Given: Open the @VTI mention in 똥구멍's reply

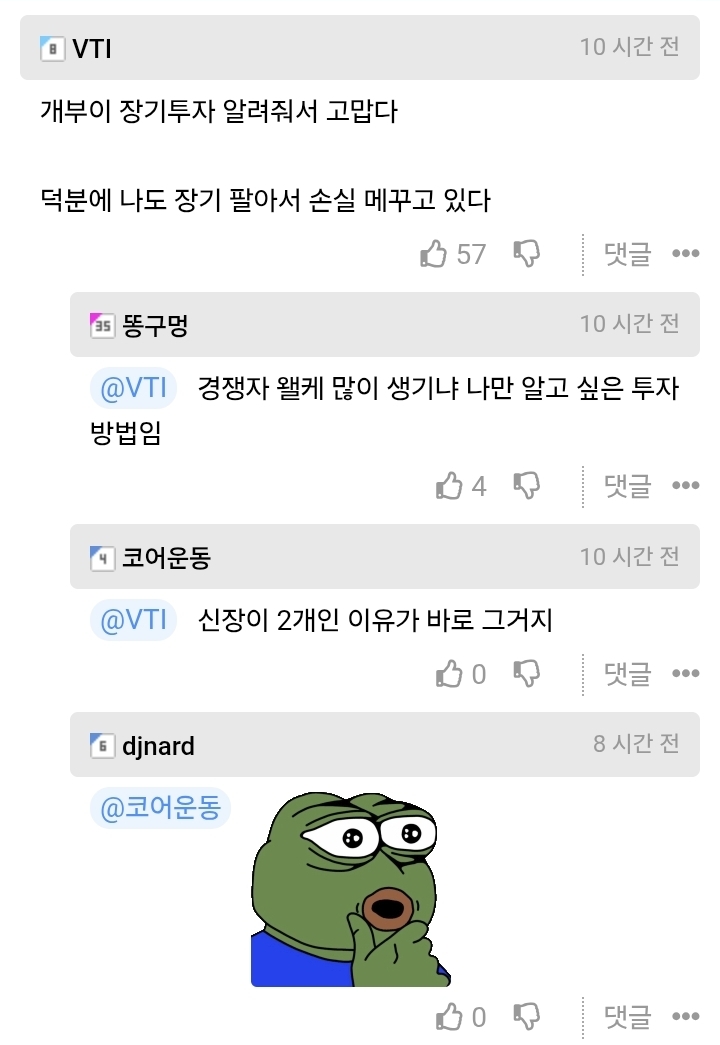Looking at the screenshot, I should (x=133, y=388).
